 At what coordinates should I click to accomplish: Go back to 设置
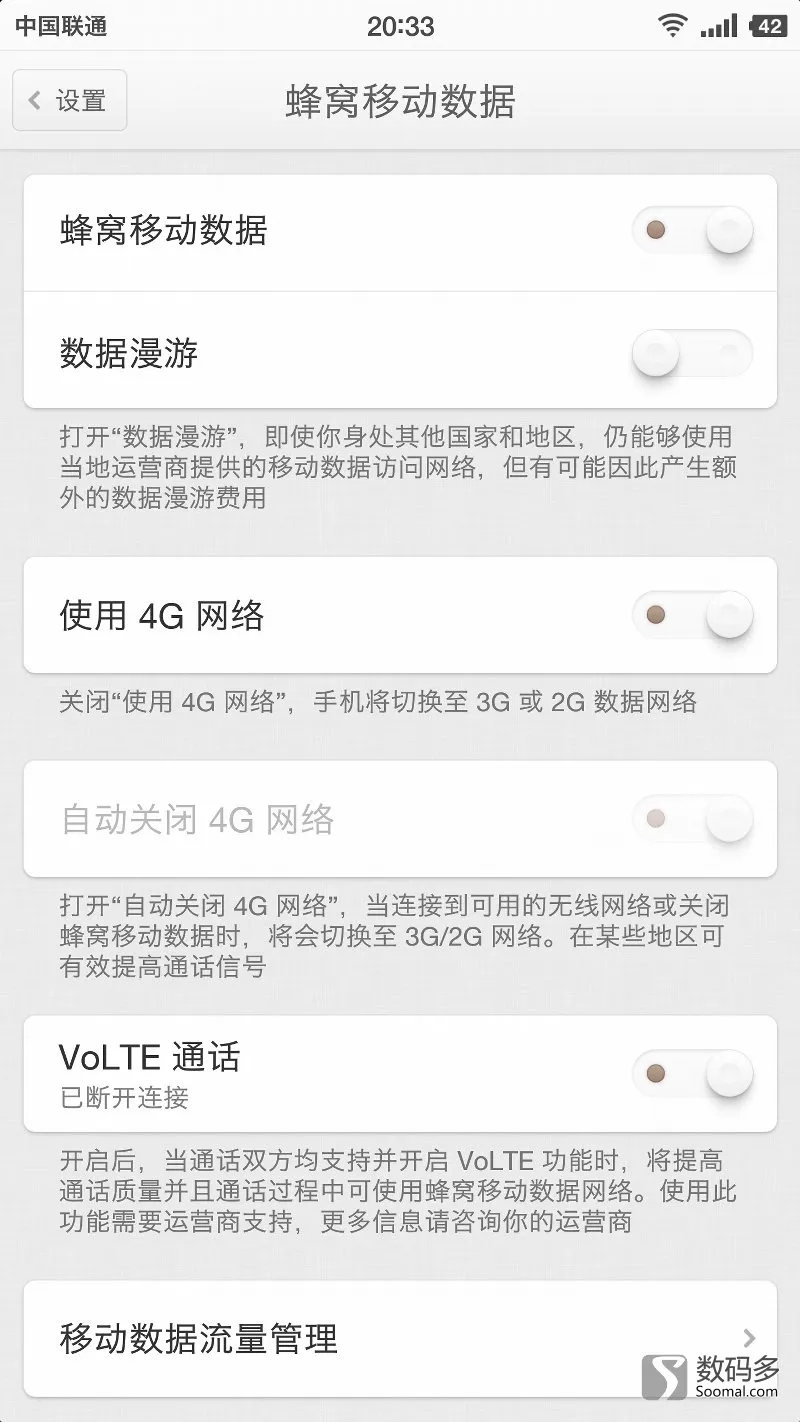point(69,100)
